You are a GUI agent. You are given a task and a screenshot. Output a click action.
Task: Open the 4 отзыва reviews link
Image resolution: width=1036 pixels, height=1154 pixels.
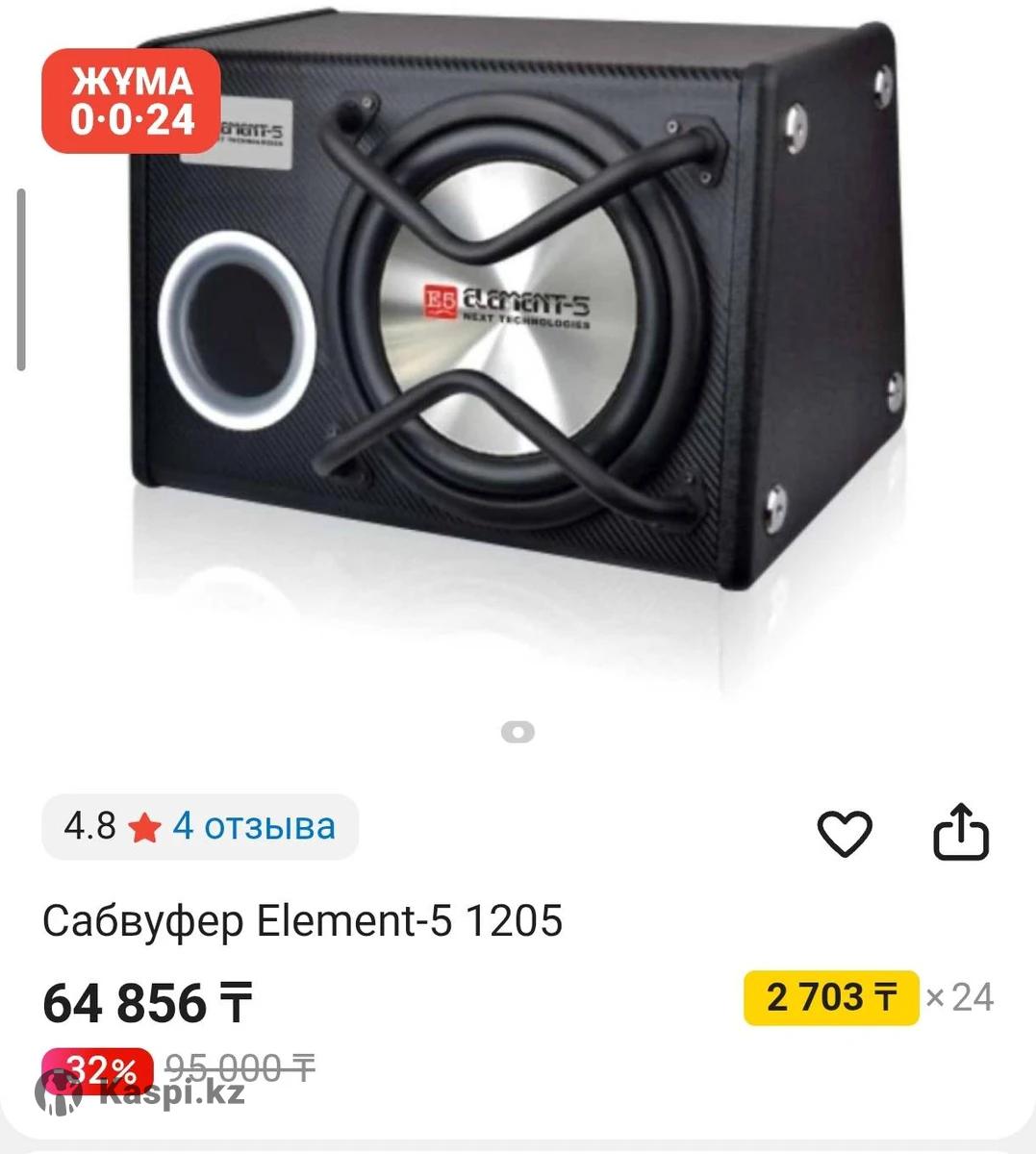tap(253, 826)
